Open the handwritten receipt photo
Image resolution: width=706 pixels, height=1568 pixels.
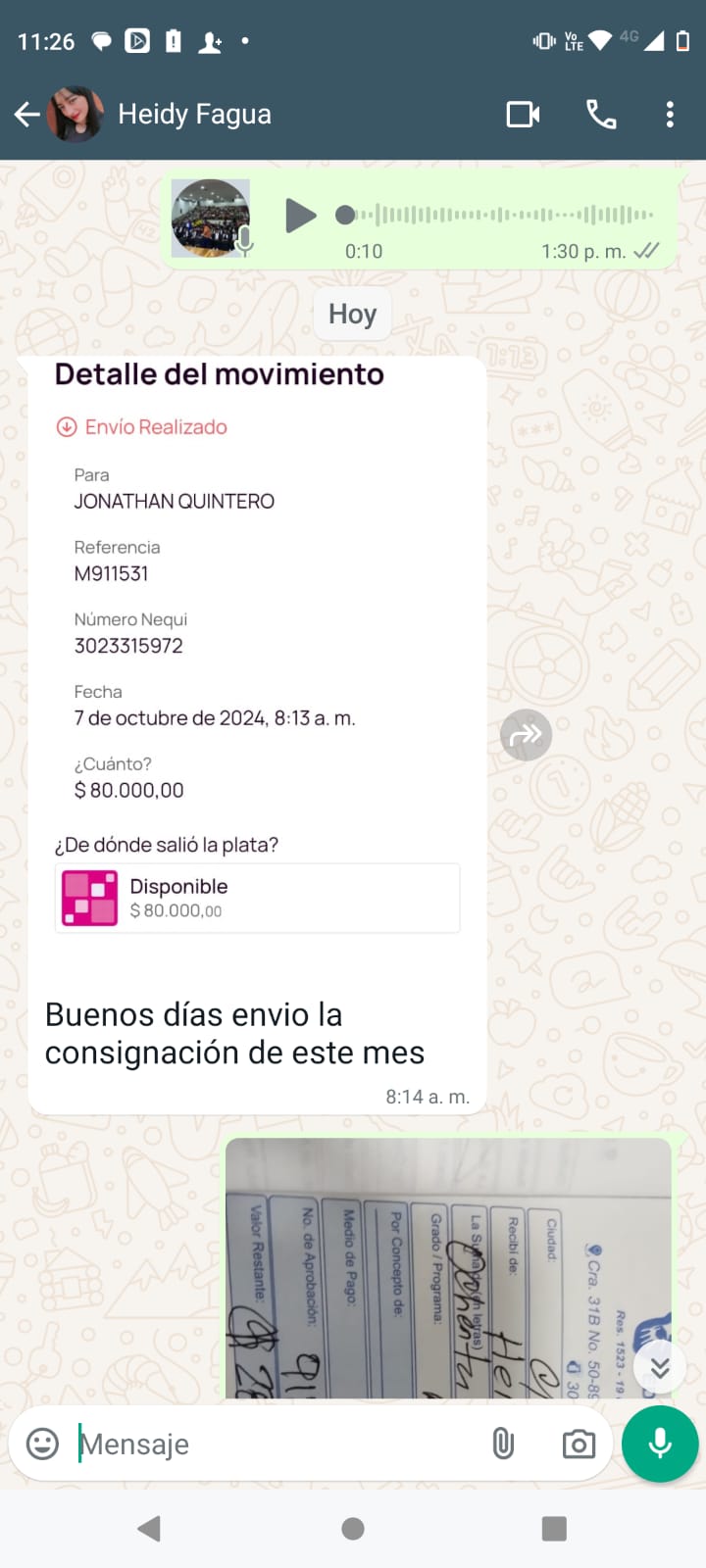click(x=447, y=1269)
